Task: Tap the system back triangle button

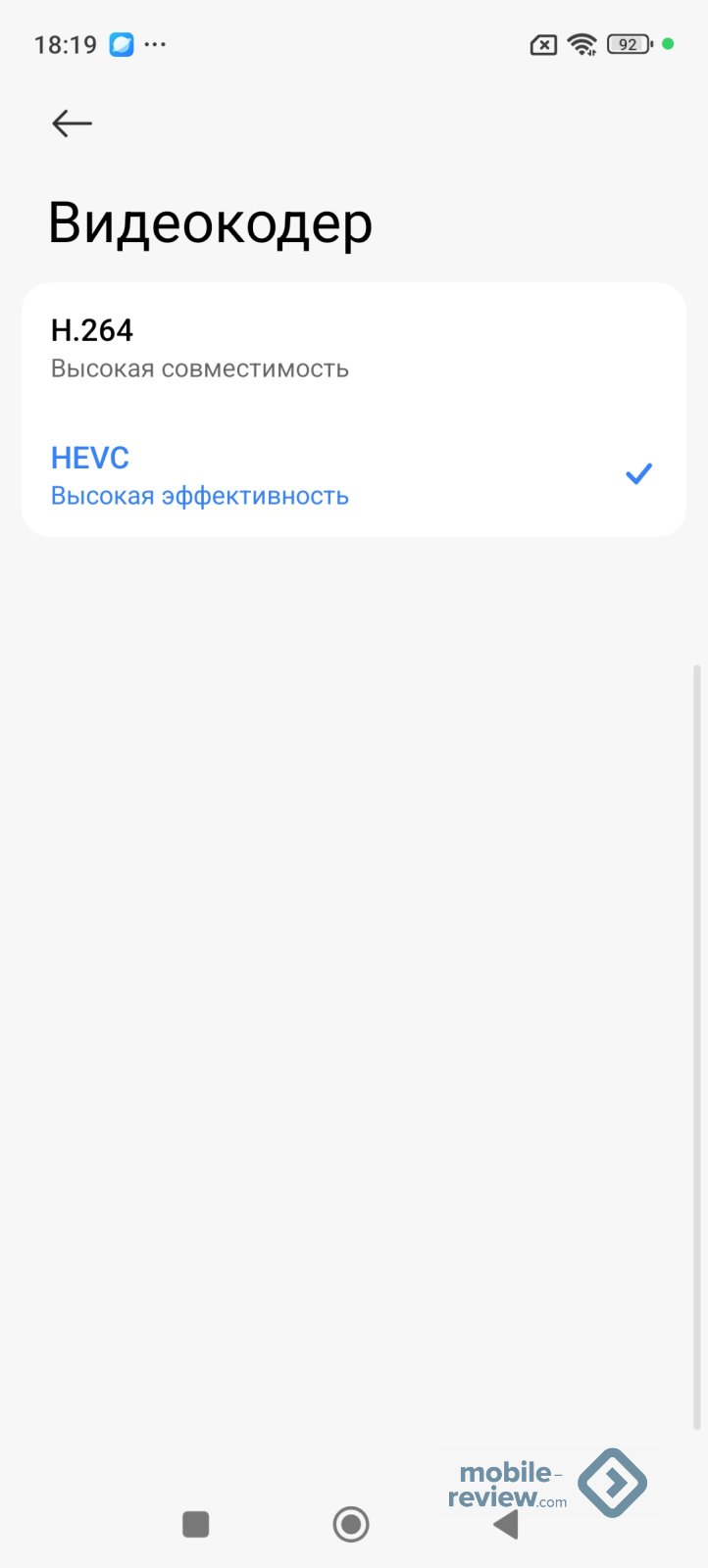Action: pos(506,1524)
